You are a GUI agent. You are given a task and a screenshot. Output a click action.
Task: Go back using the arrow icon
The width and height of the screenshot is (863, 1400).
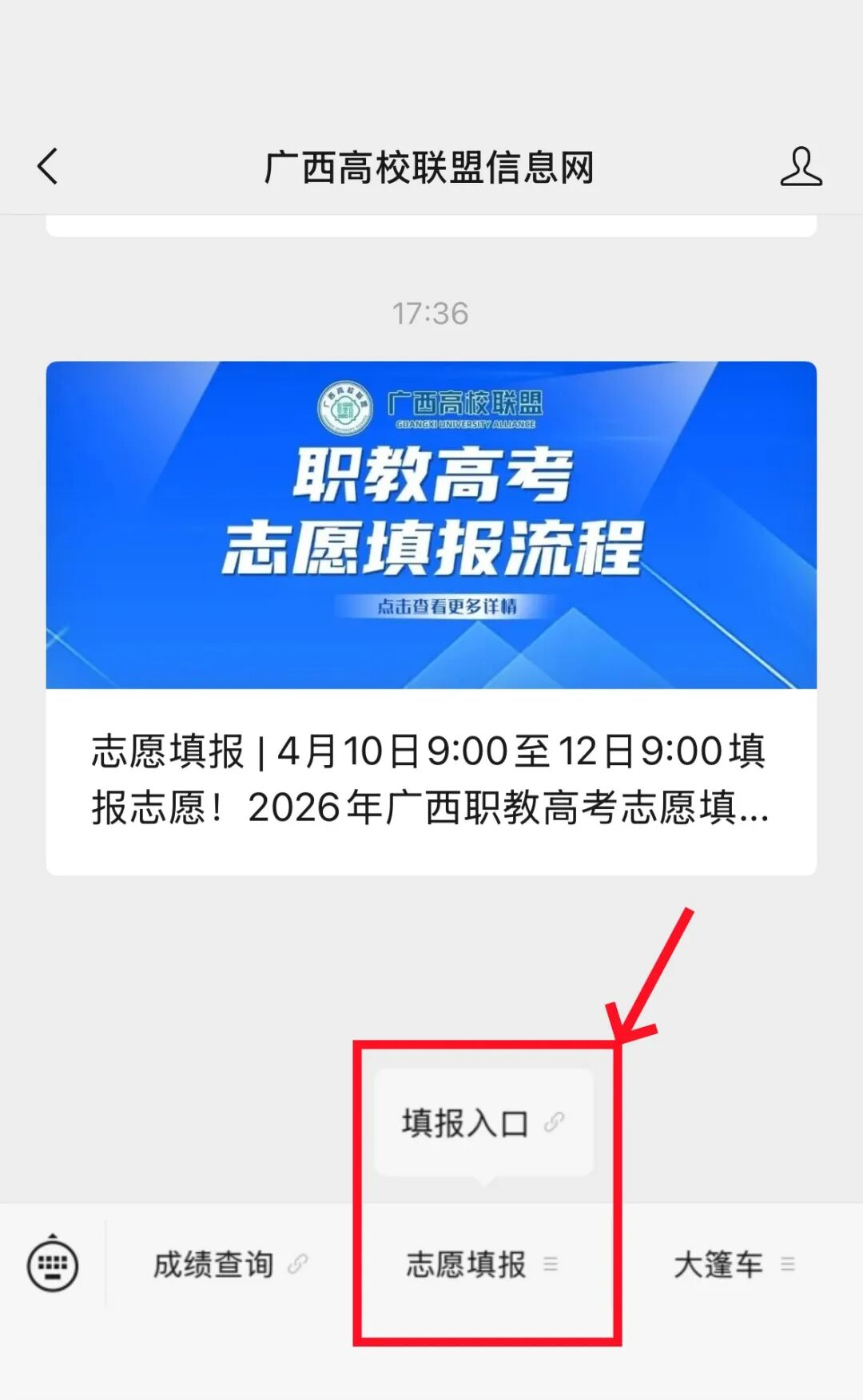point(48,167)
